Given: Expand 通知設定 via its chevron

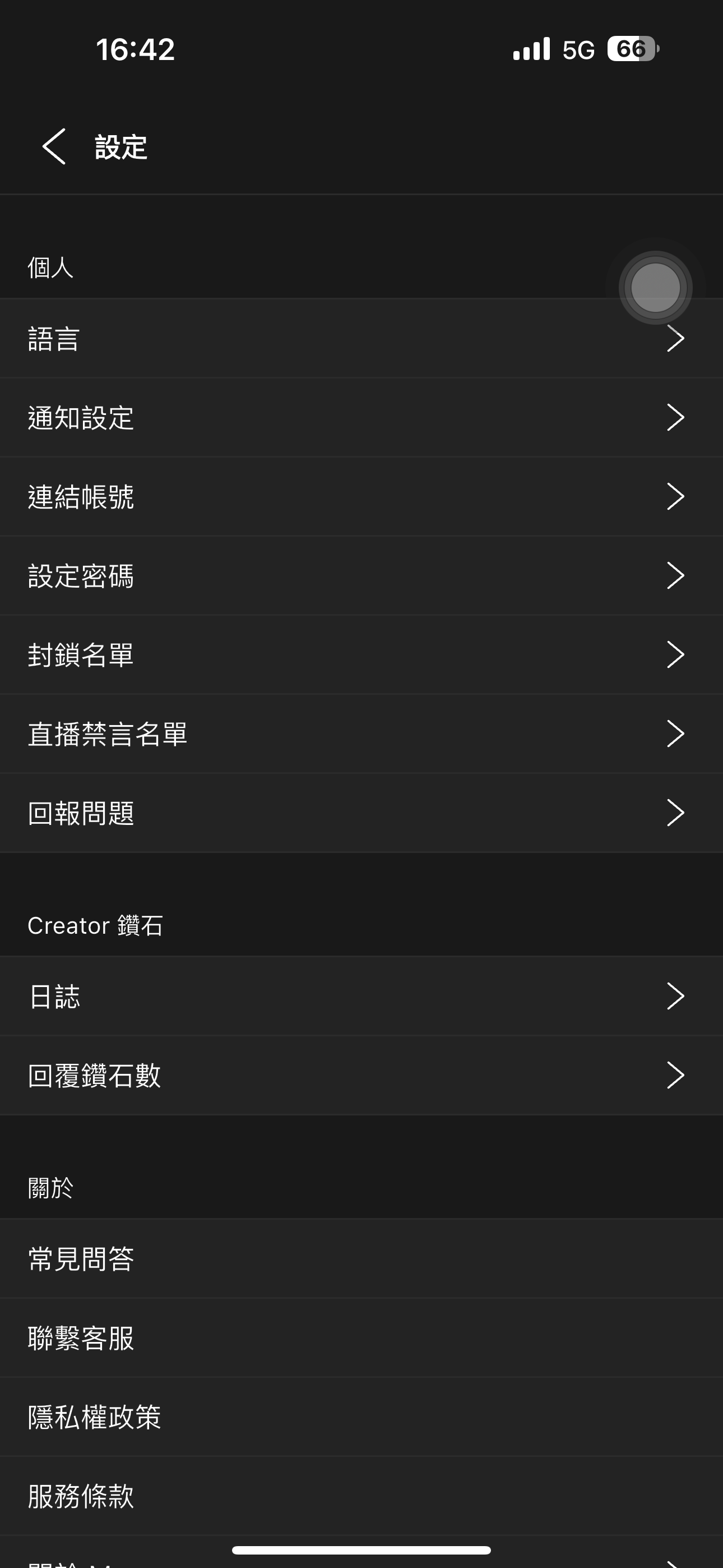Looking at the screenshot, I should coord(675,418).
